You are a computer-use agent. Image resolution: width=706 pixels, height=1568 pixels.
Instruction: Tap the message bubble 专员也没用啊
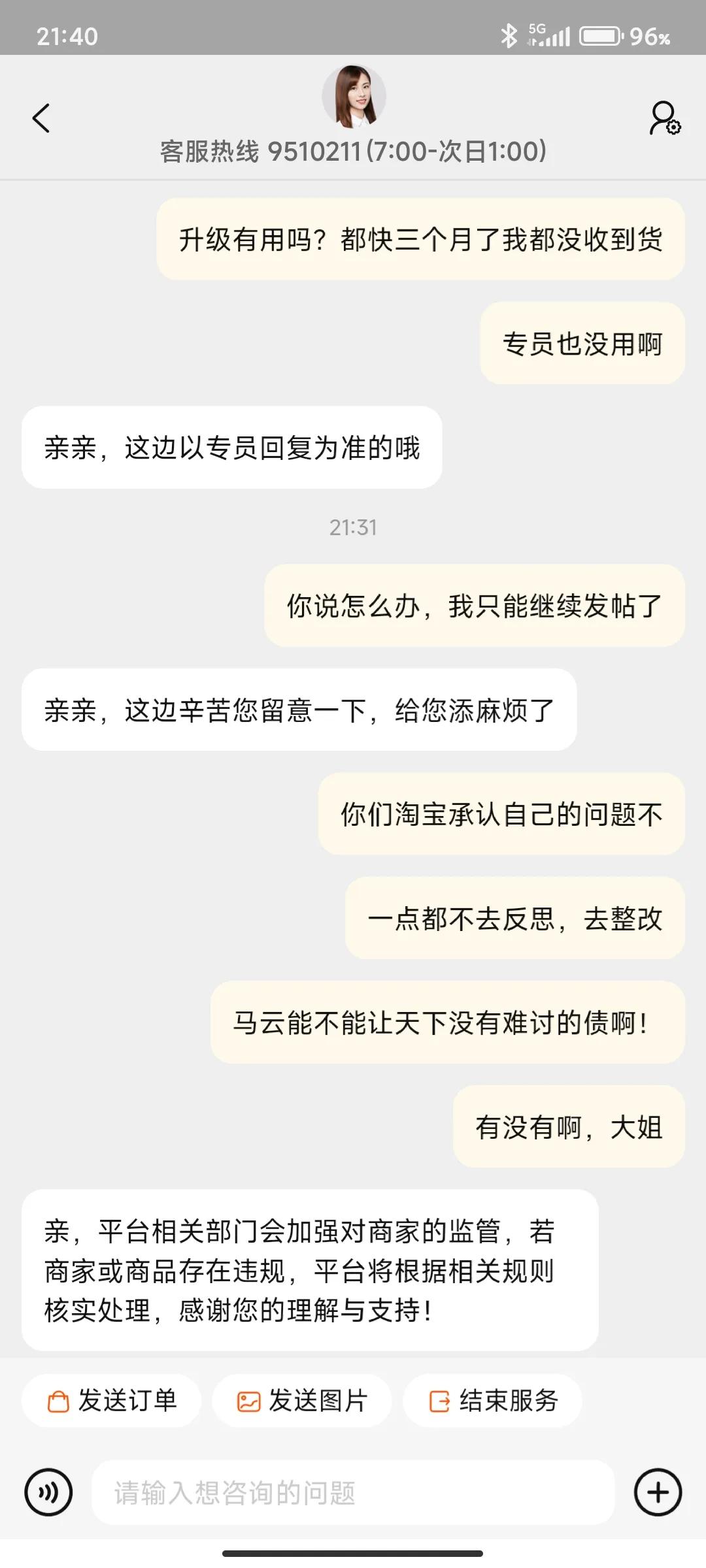click(582, 344)
